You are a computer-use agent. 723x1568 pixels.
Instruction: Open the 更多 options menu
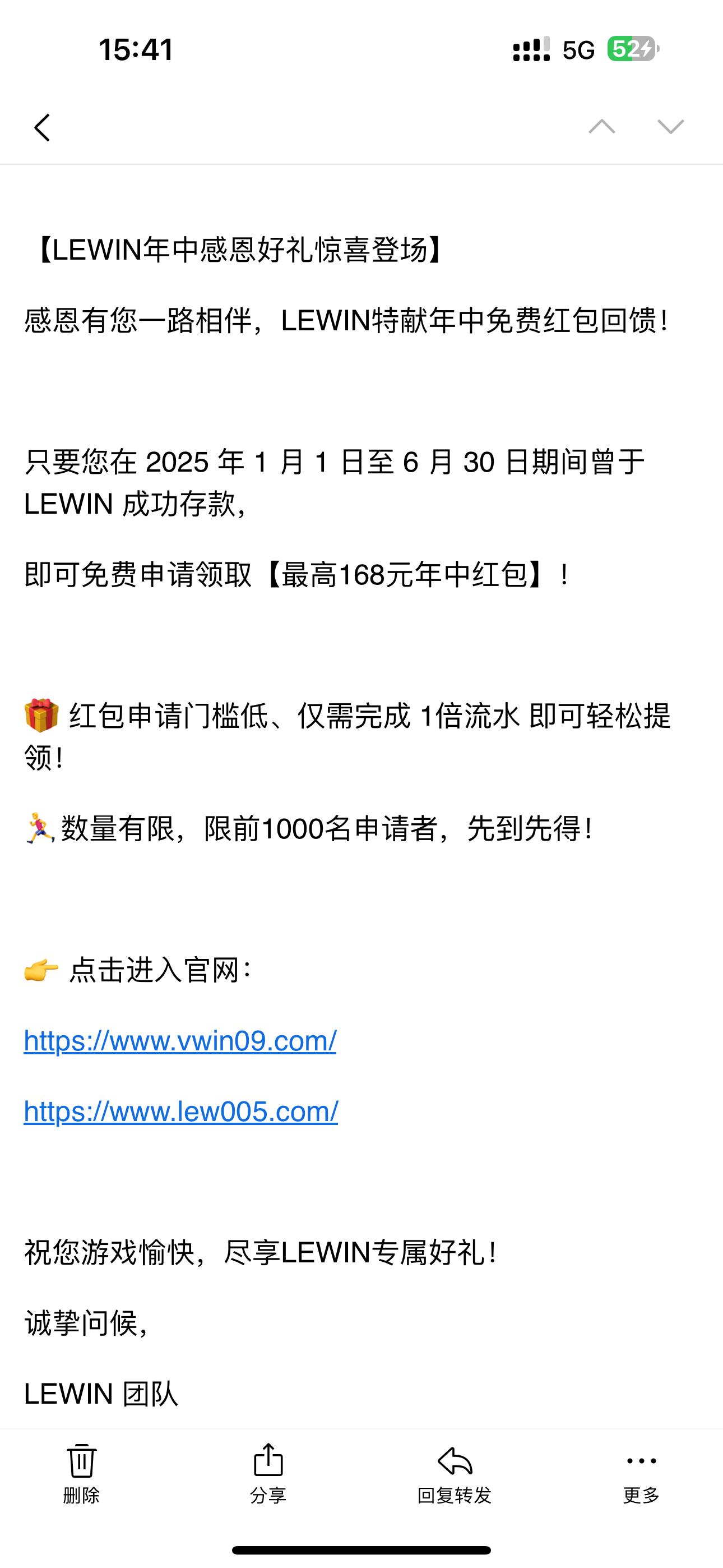(641, 1472)
